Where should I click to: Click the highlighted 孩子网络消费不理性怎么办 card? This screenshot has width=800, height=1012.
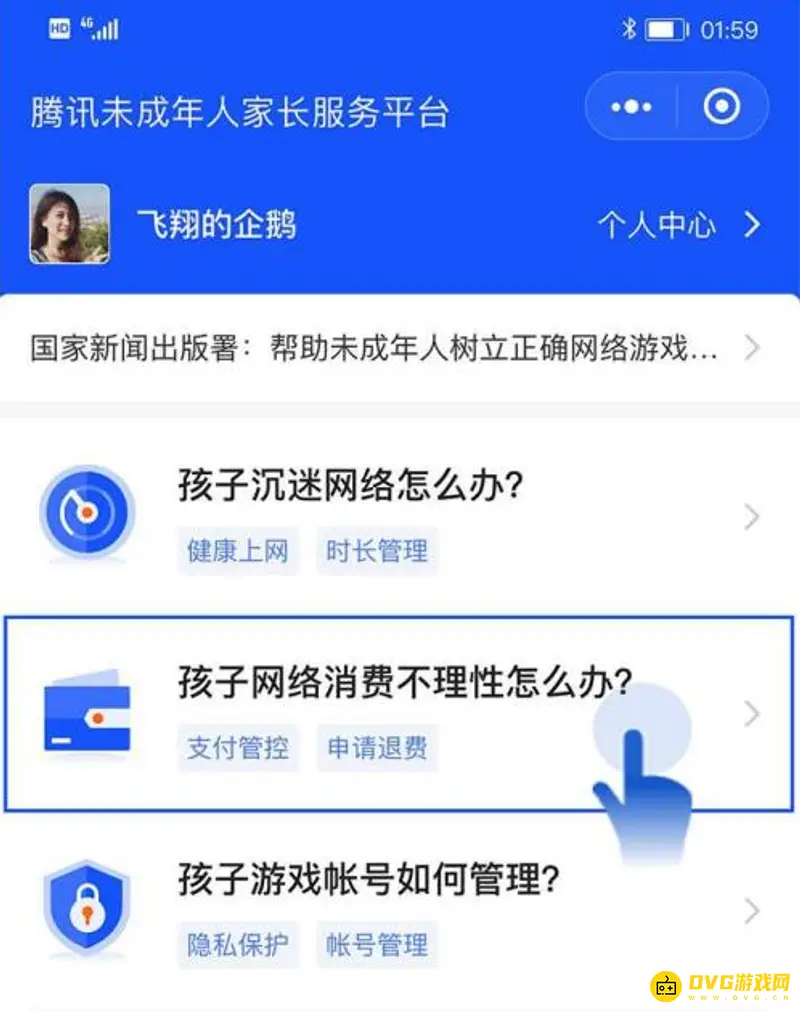[x=400, y=712]
